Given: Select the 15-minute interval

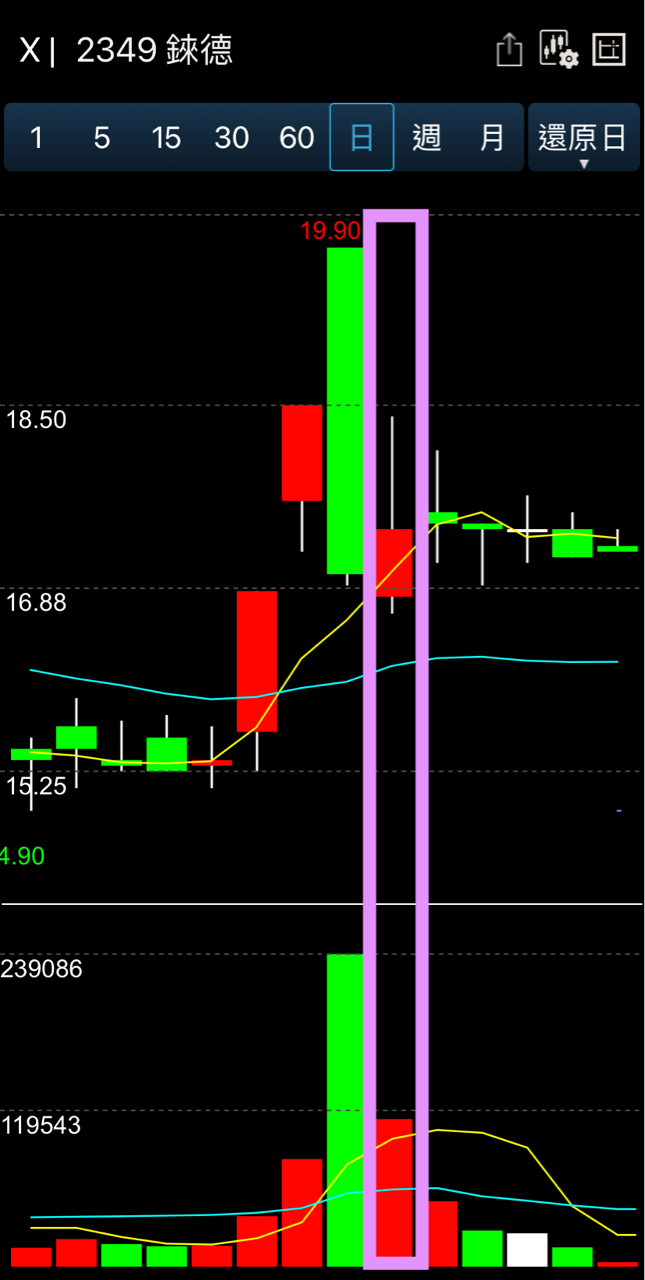Looking at the screenshot, I should coord(166,138).
